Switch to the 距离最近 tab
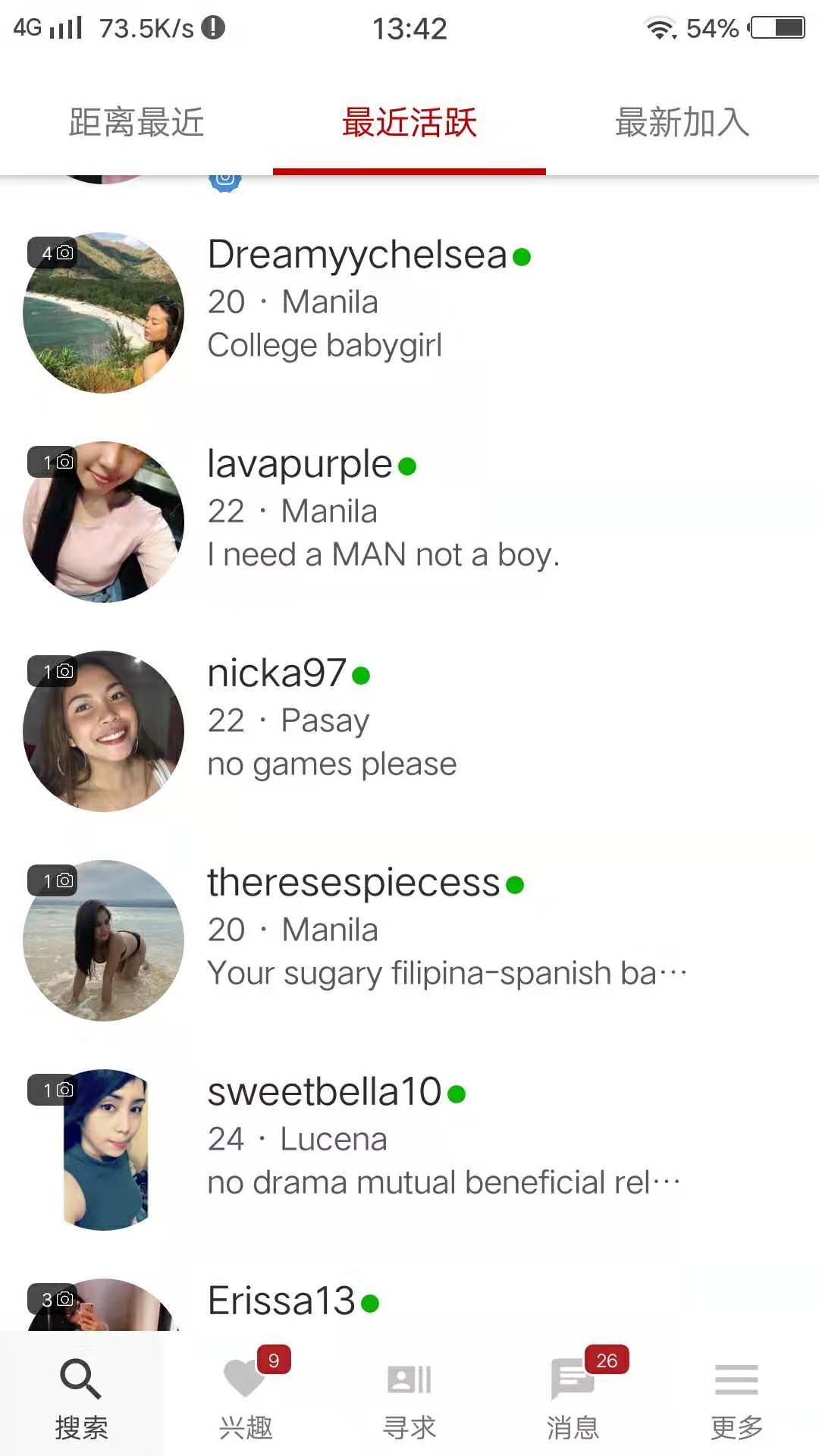The width and height of the screenshot is (819, 1456). (136, 123)
